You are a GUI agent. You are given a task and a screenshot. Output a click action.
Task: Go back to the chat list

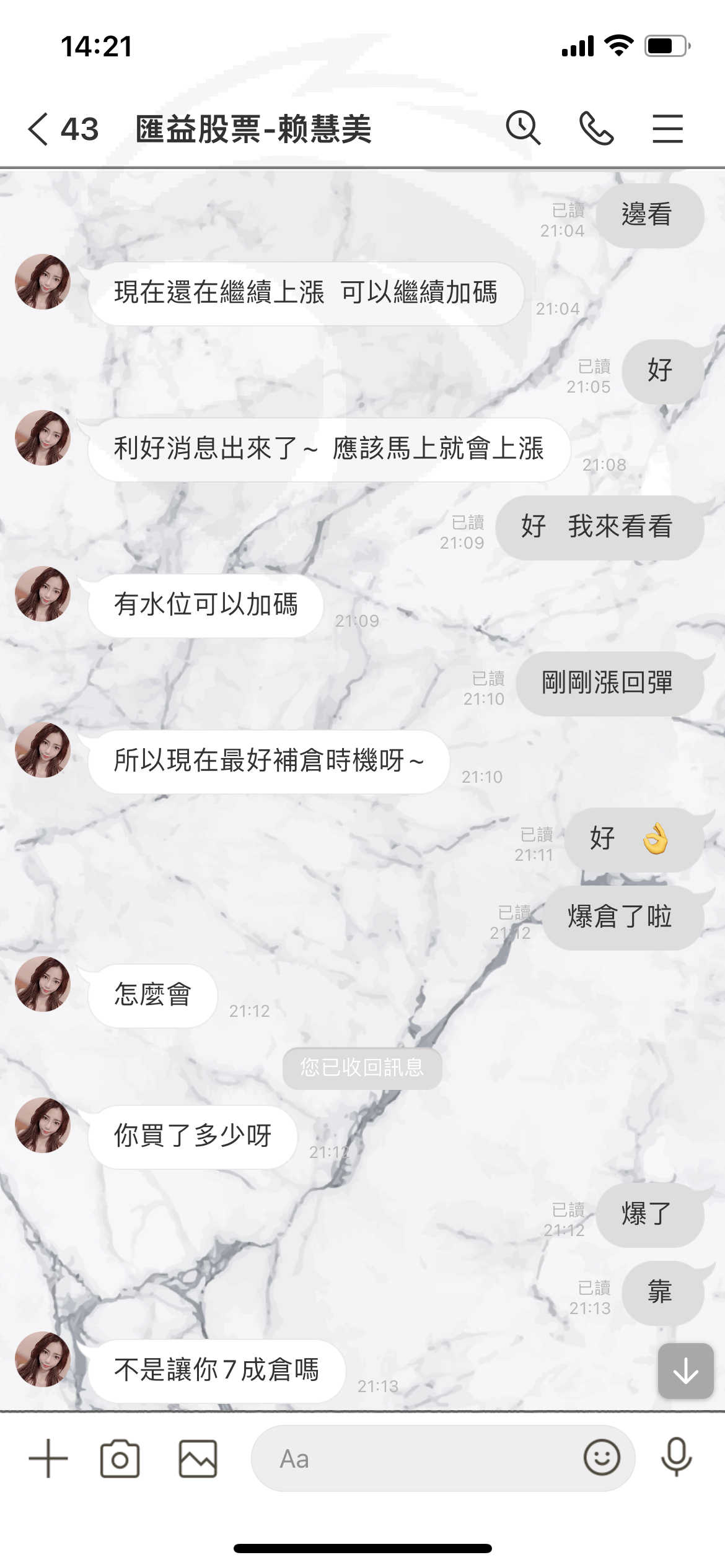[38, 129]
